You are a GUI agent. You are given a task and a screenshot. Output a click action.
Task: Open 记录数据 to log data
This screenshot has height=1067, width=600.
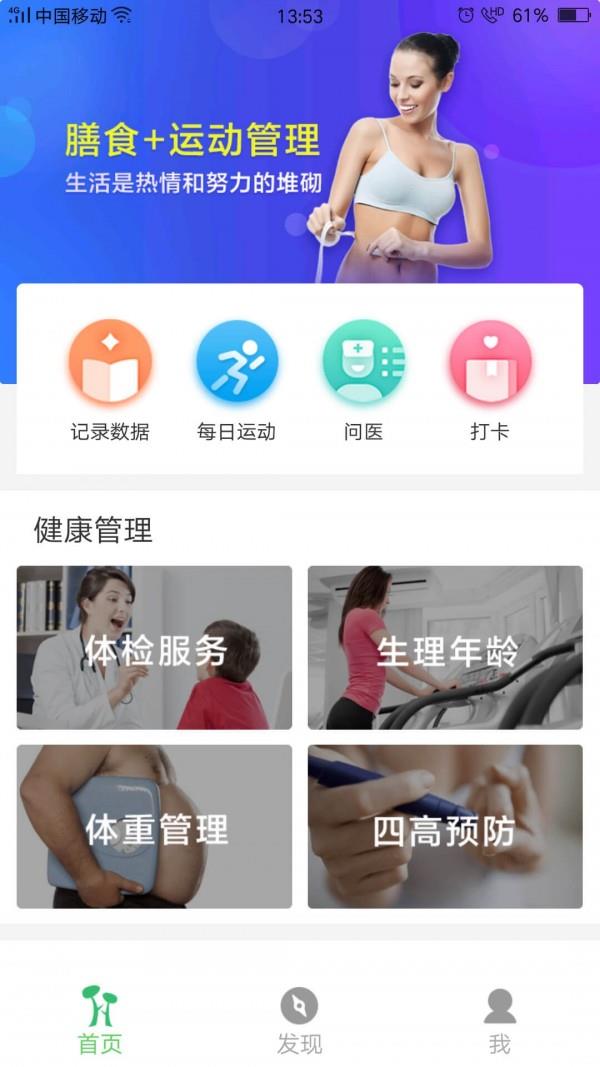coord(110,380)
